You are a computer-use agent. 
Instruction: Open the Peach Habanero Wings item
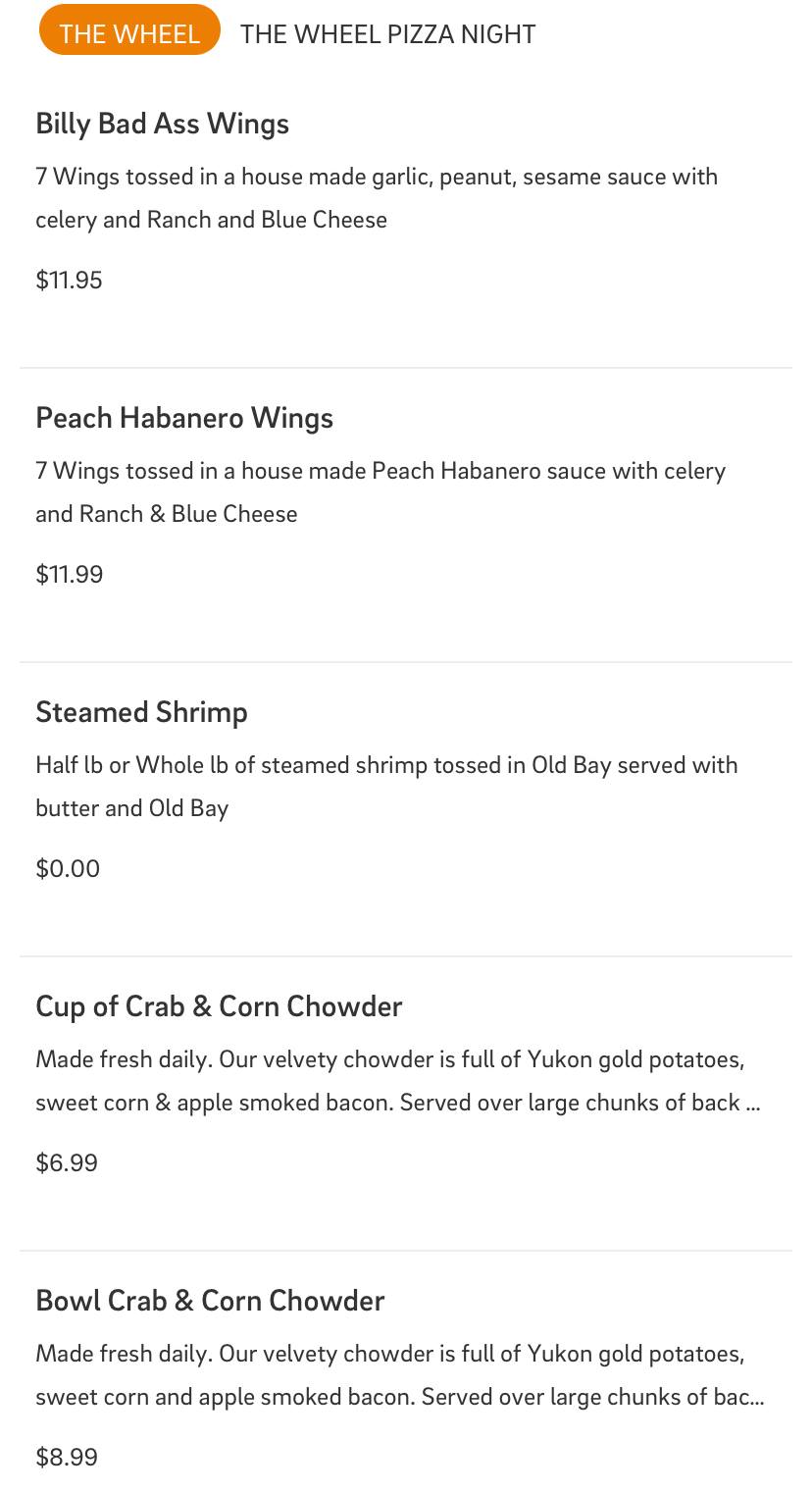point(406,515)
